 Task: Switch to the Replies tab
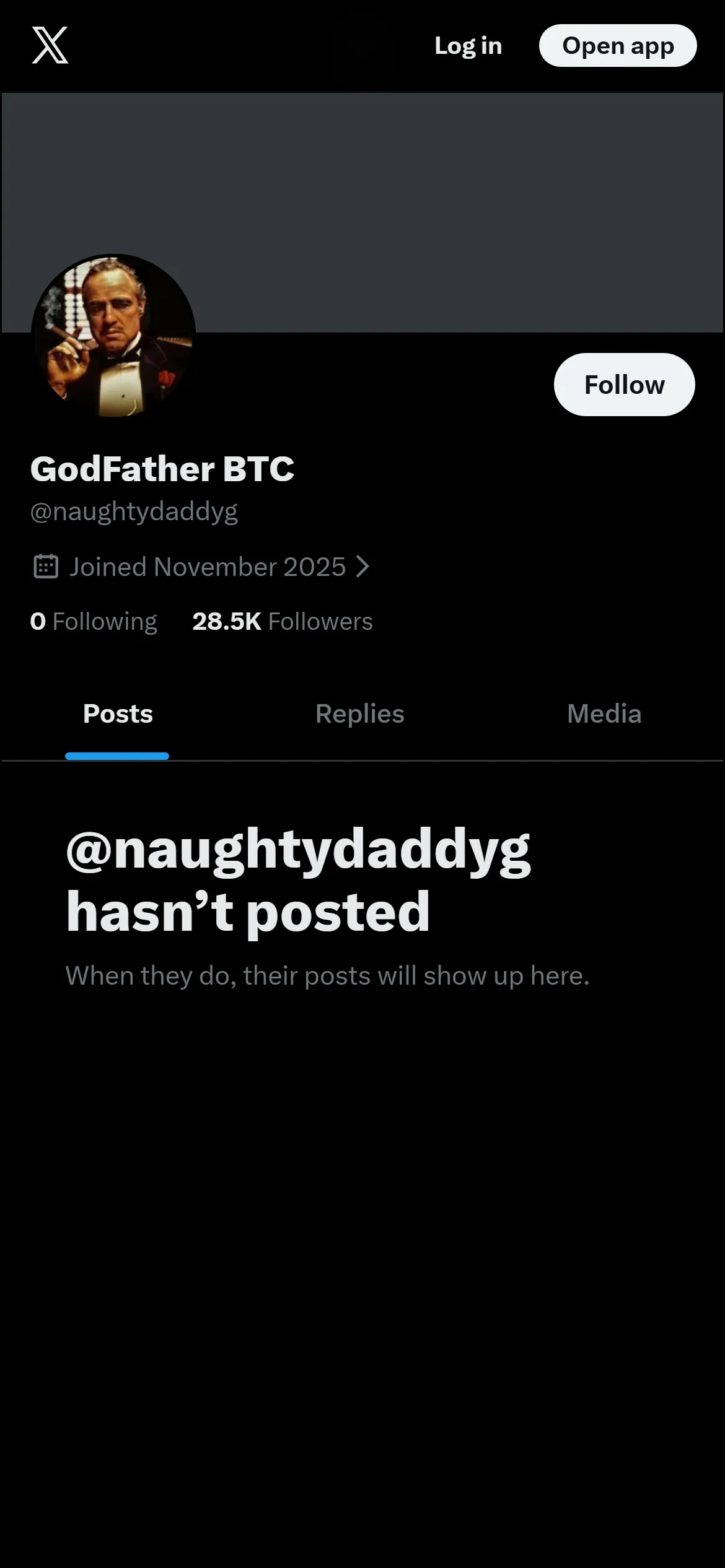point(360,714)
